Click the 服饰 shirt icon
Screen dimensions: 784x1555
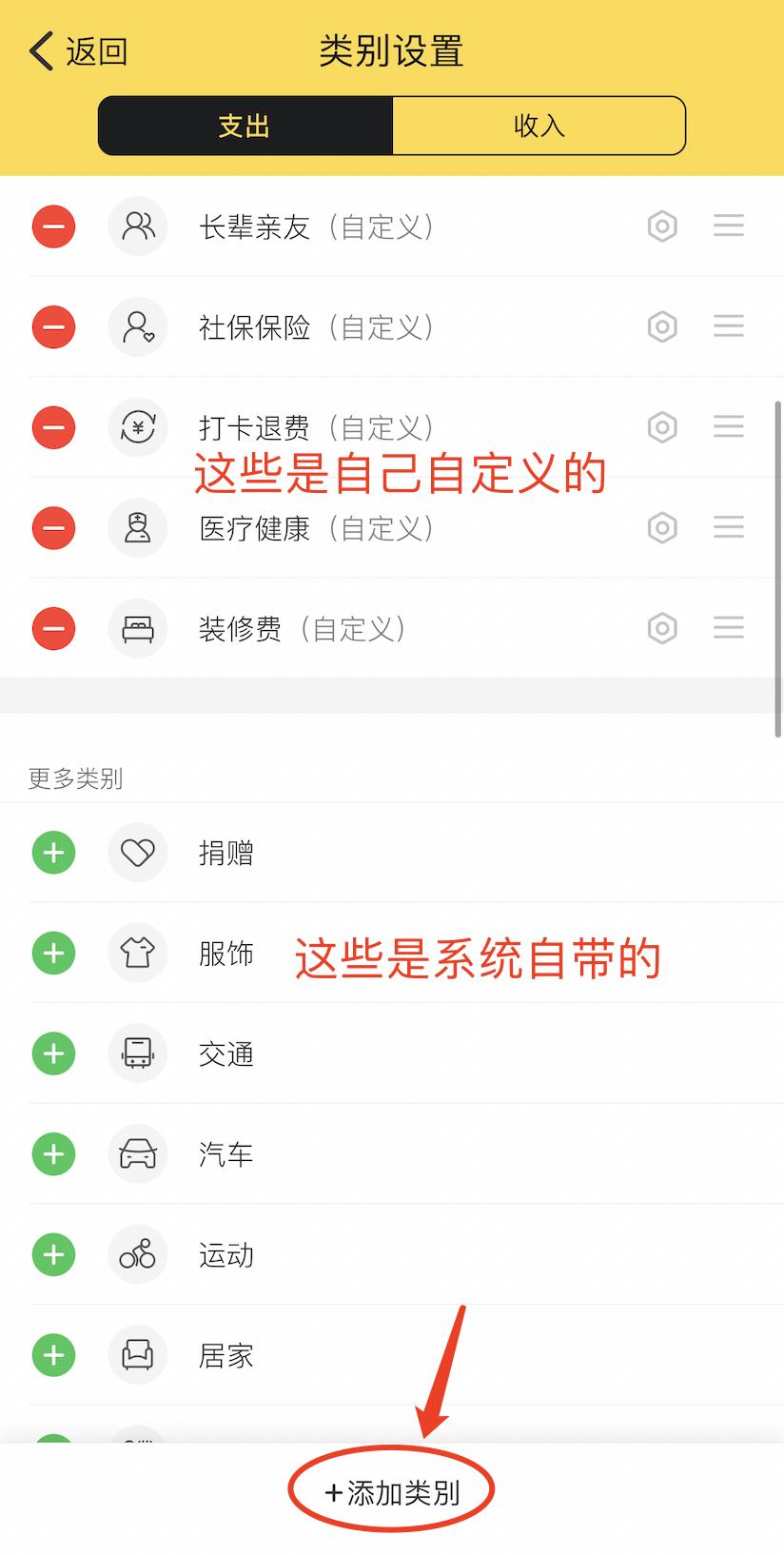click(138, 954)
